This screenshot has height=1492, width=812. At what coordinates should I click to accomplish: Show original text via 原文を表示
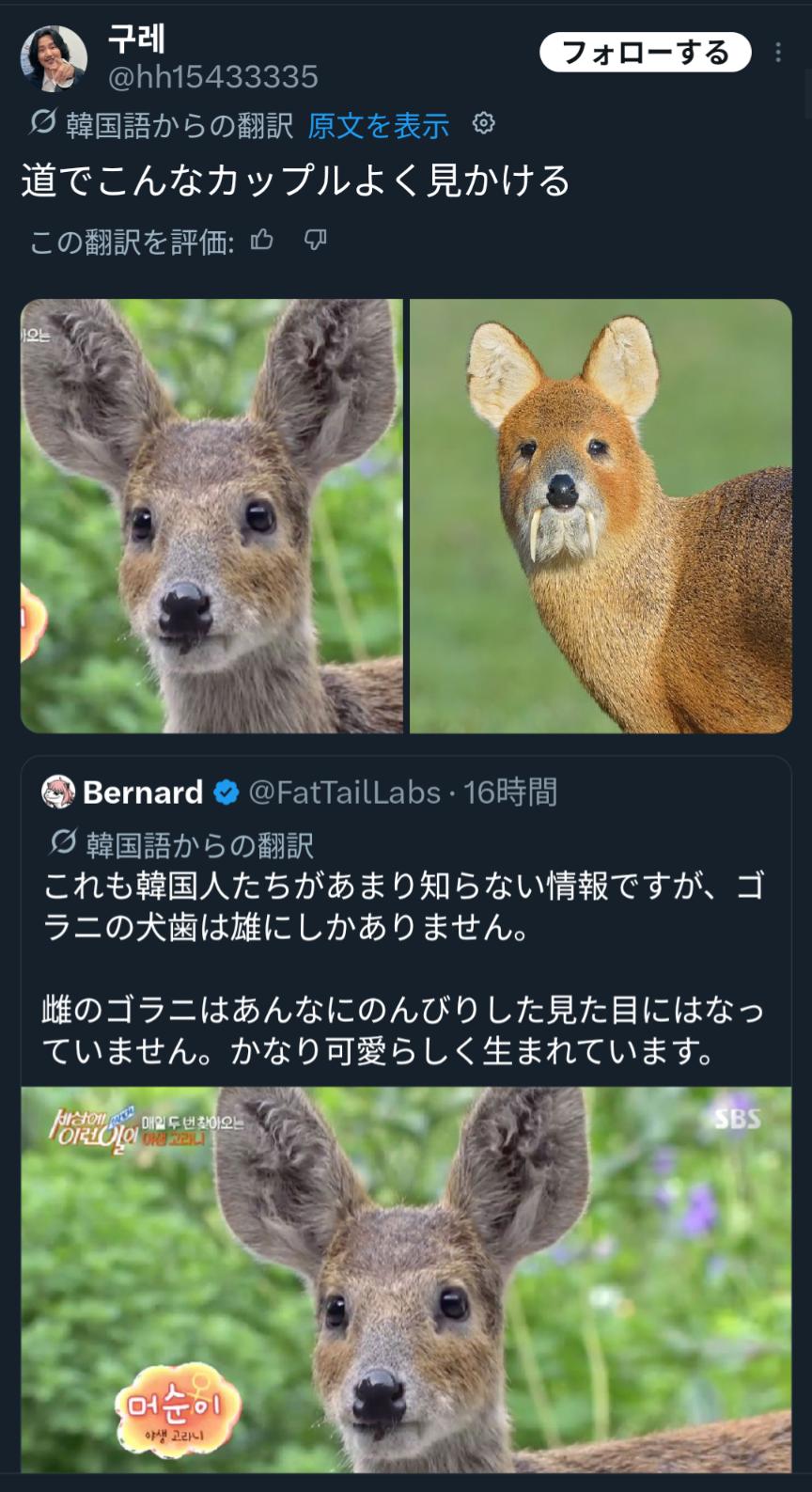(378, 125)
